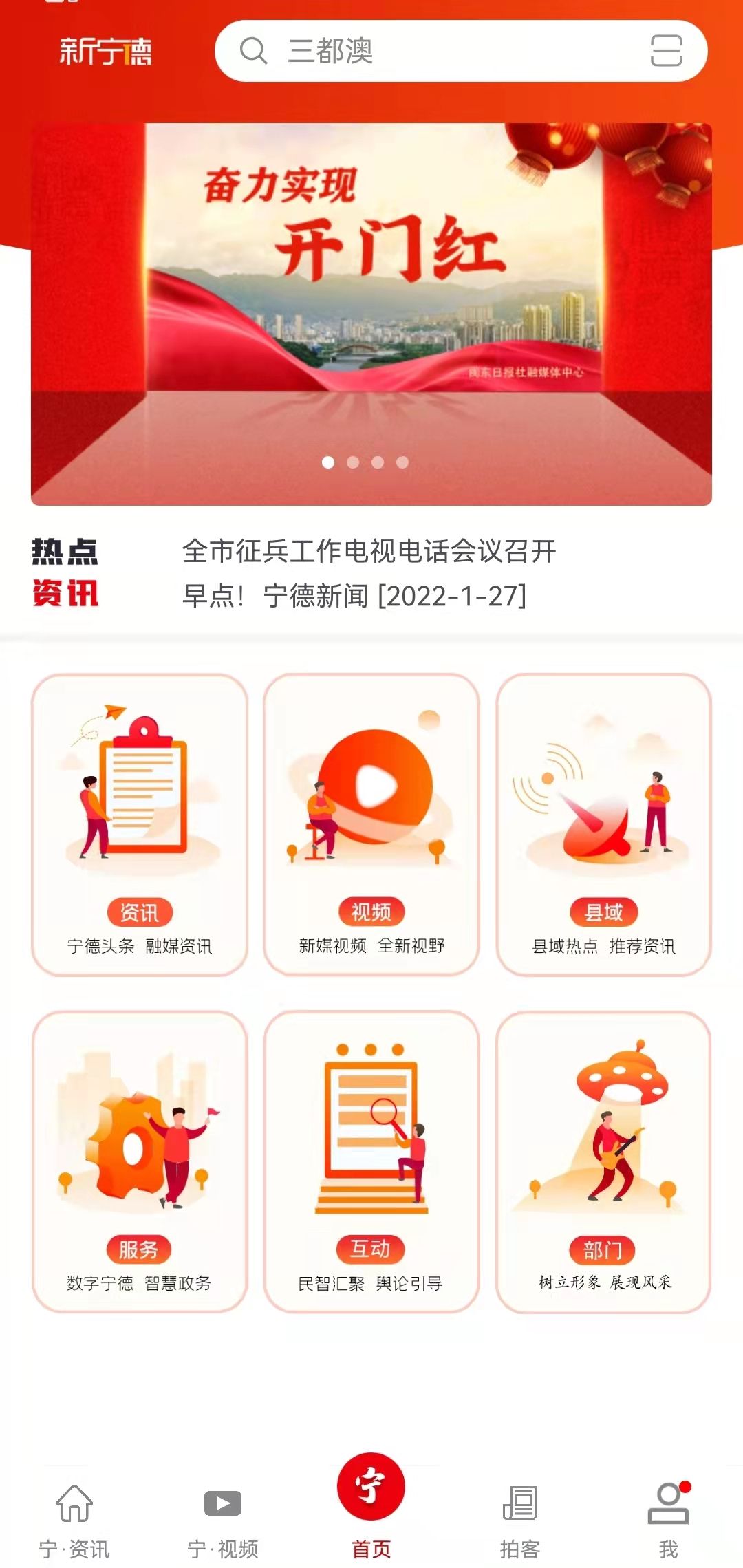Open 早点！宁德新闻 [2022-1-27] headline

pyautogui.click(x=354, y=596)
